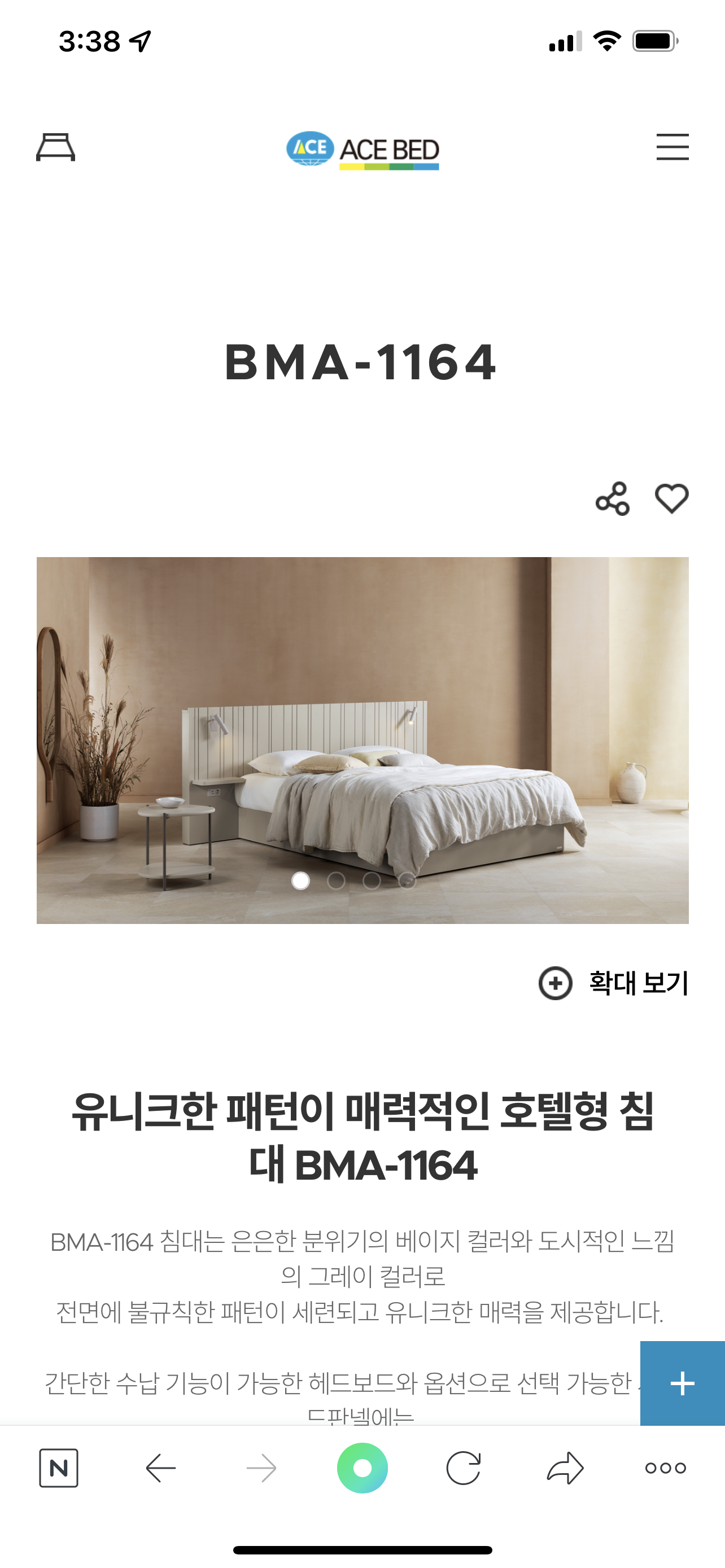
Task: Select the second image indicator dot
Action: coord(336,881)
